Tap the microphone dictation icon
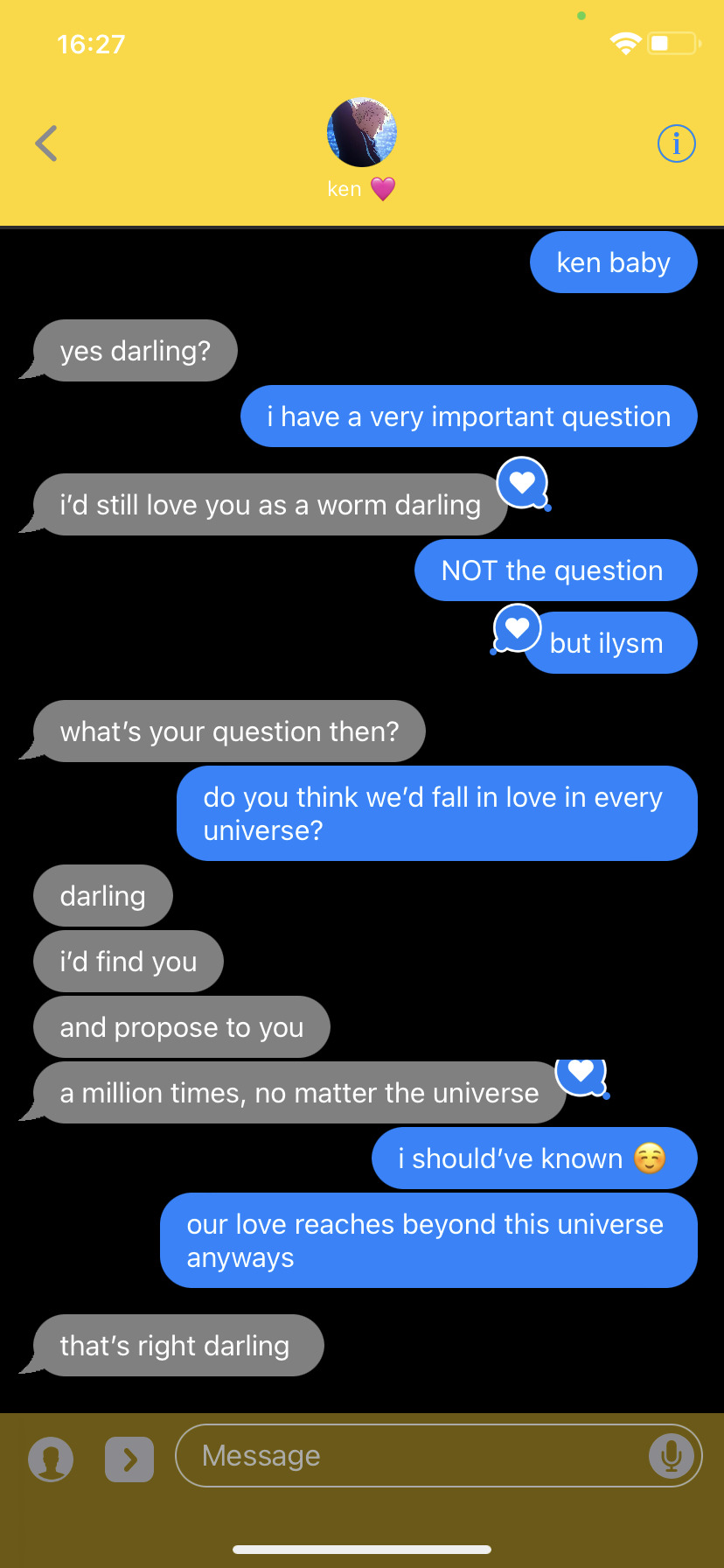Image resolution: width=724 pixels, height=1568 pixels. [x=671, y=1456]
